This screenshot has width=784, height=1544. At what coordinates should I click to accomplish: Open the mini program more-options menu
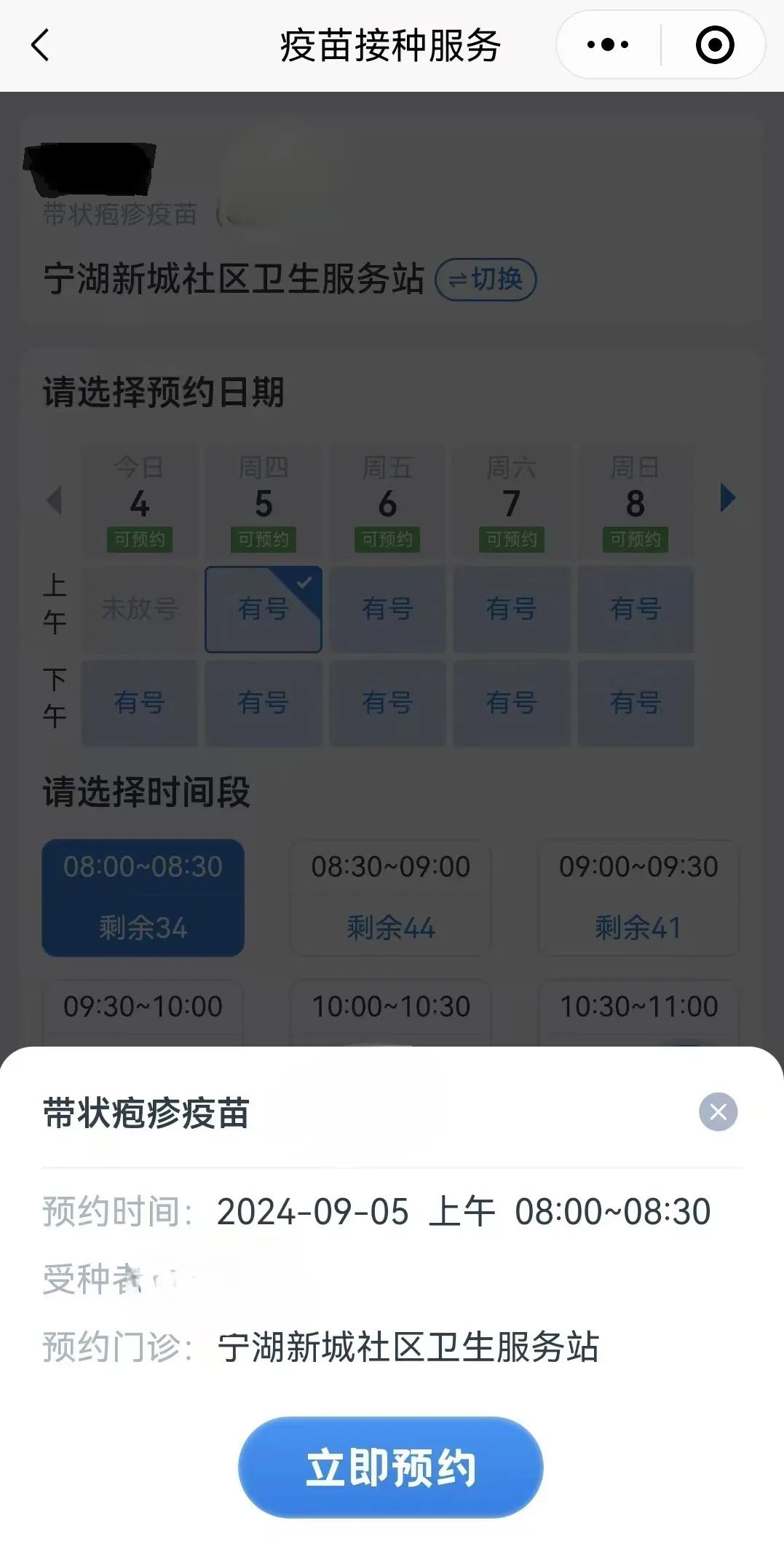608,45
